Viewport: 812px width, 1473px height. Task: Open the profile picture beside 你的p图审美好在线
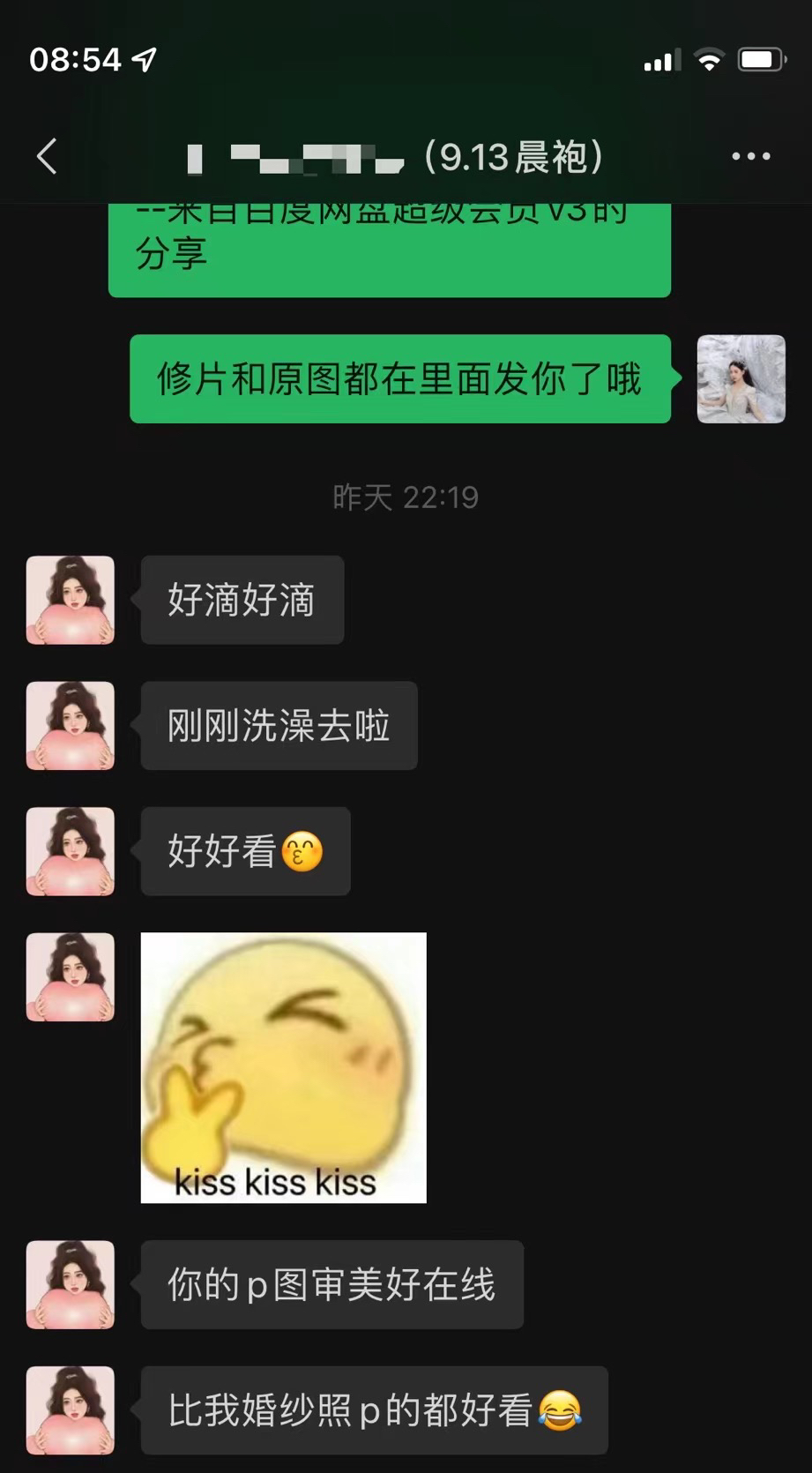pos(71,1285)
